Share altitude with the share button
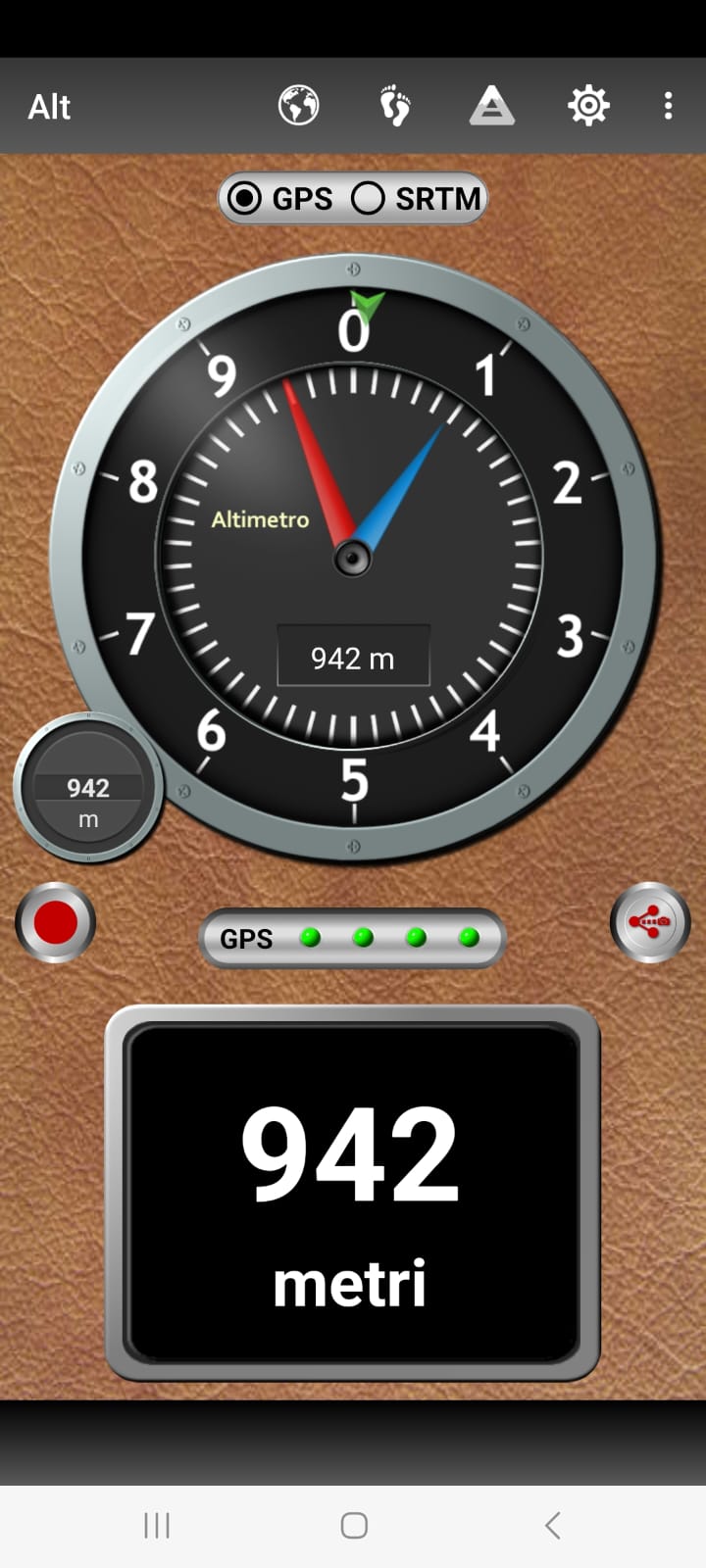706x1568 pixels. point(650,922)
